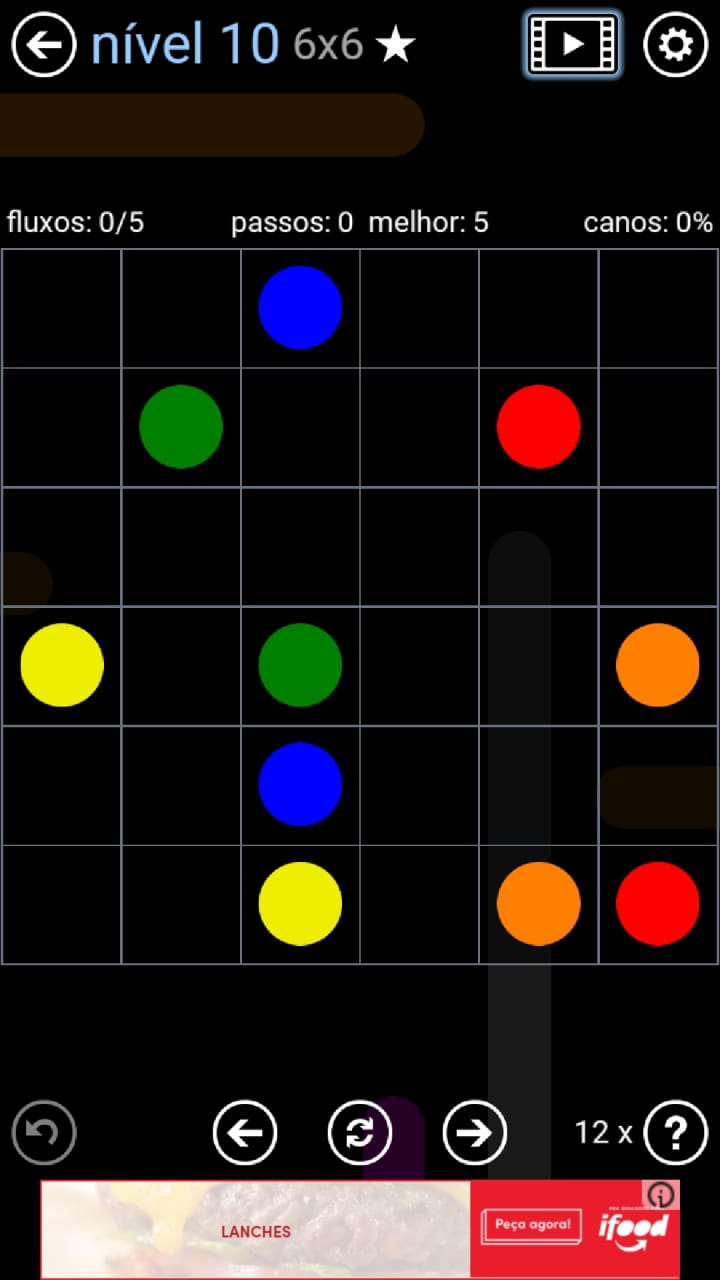Image resolution: width=720 pixels, height=1280 pixels.
Task: Restart the current level
Action: pos(360,1133)
